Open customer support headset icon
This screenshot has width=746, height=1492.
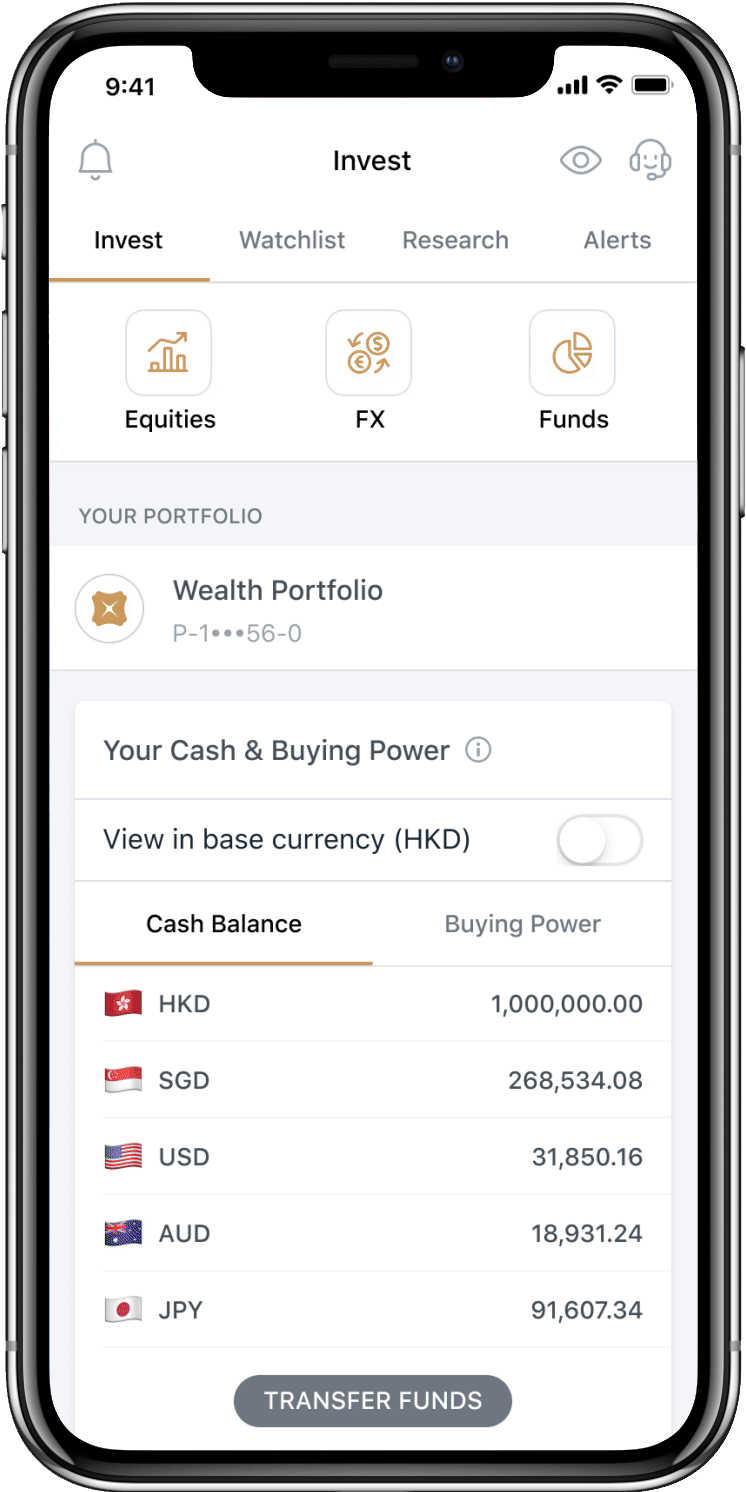[650, 160]
